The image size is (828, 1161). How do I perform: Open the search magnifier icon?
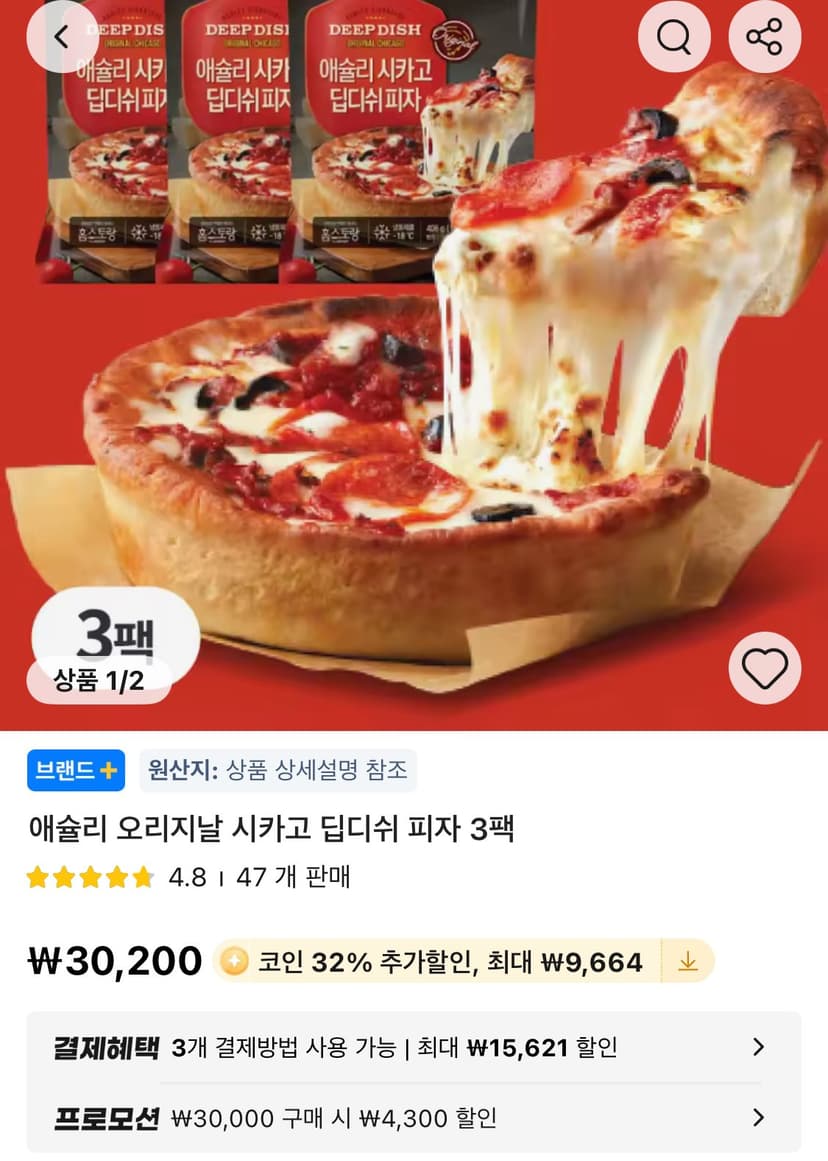pyautogui.click(x=674, y=36)
